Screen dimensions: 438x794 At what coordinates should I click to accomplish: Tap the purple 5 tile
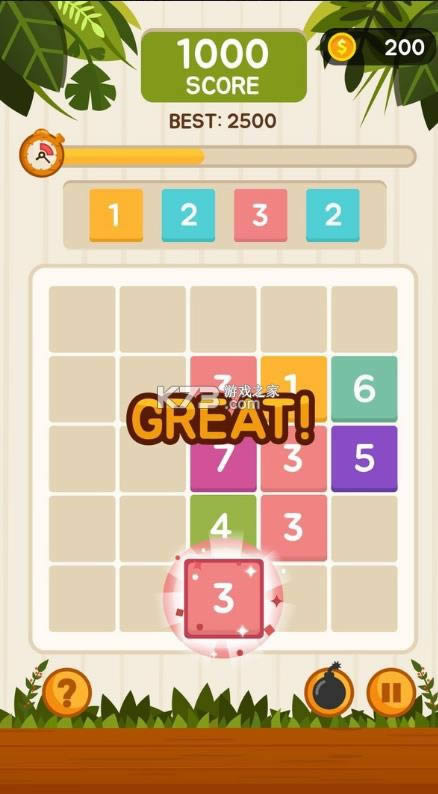364,459
